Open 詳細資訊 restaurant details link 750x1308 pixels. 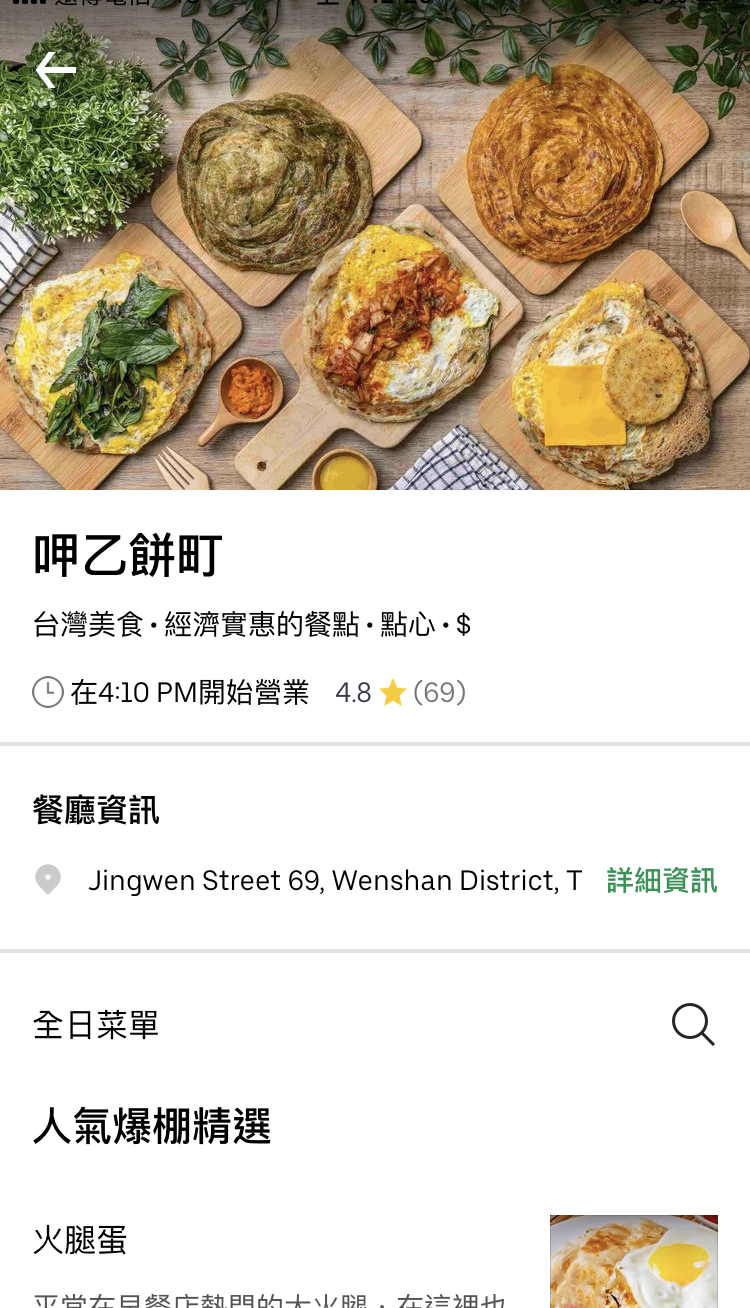[x=661, y=880]
